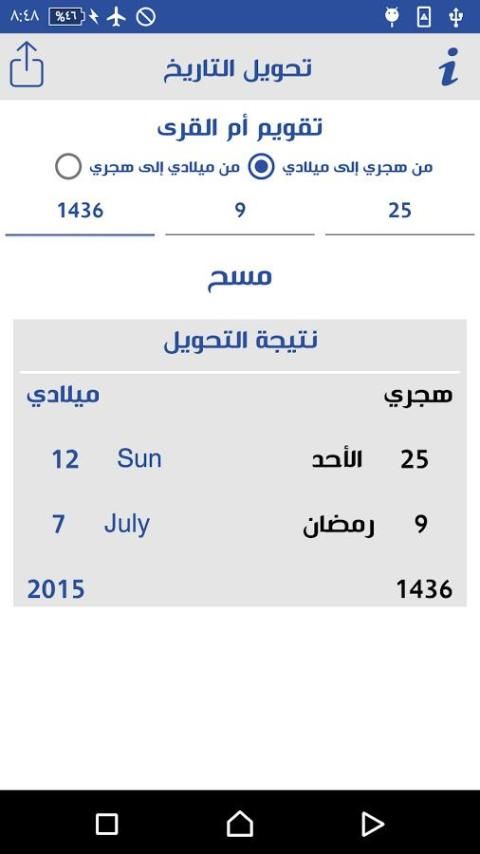Tap مسح to clear the fields
The width and height of the screenshot is (480, 854).
tap(240, 276)
